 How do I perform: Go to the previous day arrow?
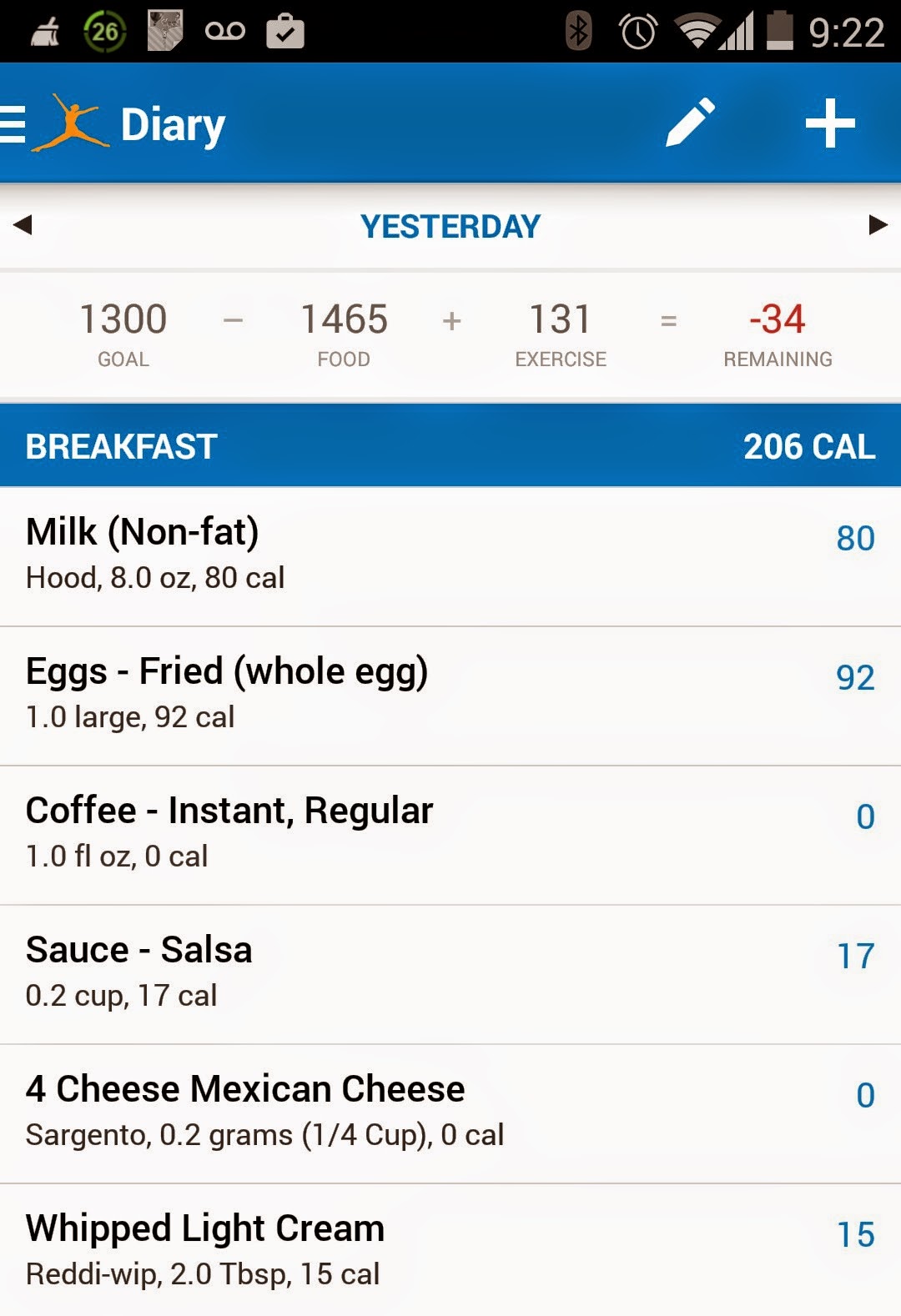23,224
